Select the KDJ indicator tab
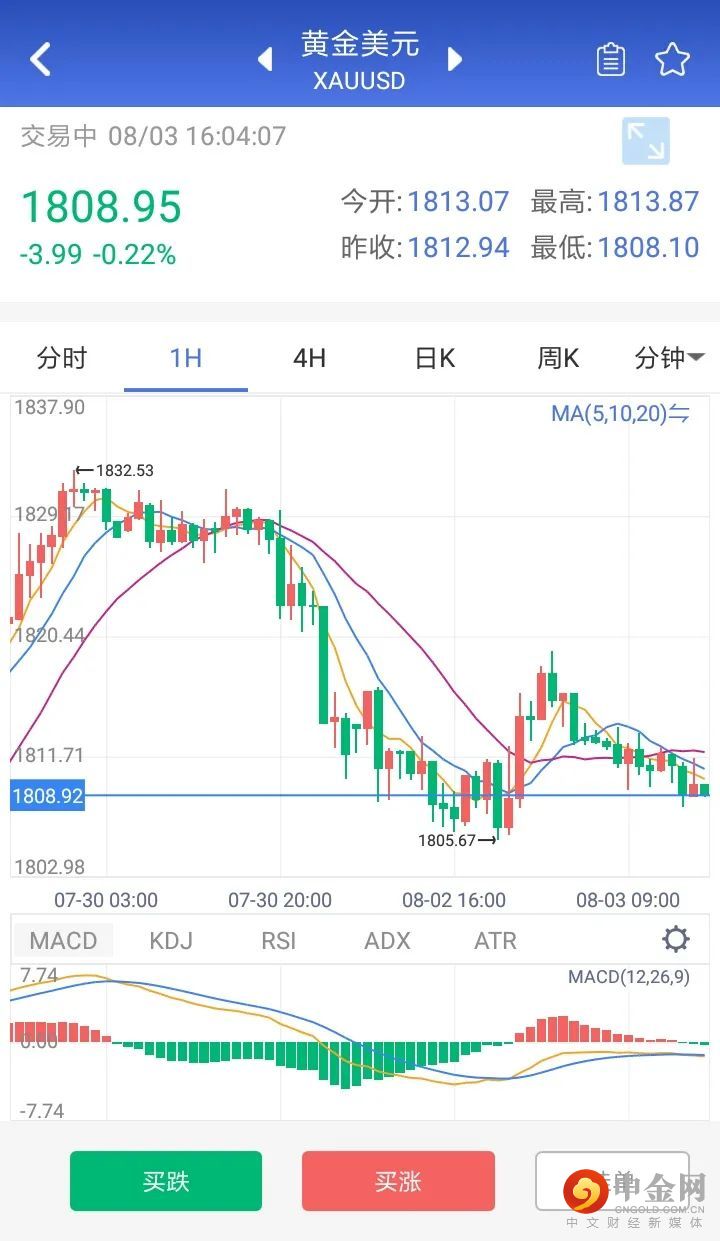Viewport: 720px width, 1241px height. click(x=171, y=940)
